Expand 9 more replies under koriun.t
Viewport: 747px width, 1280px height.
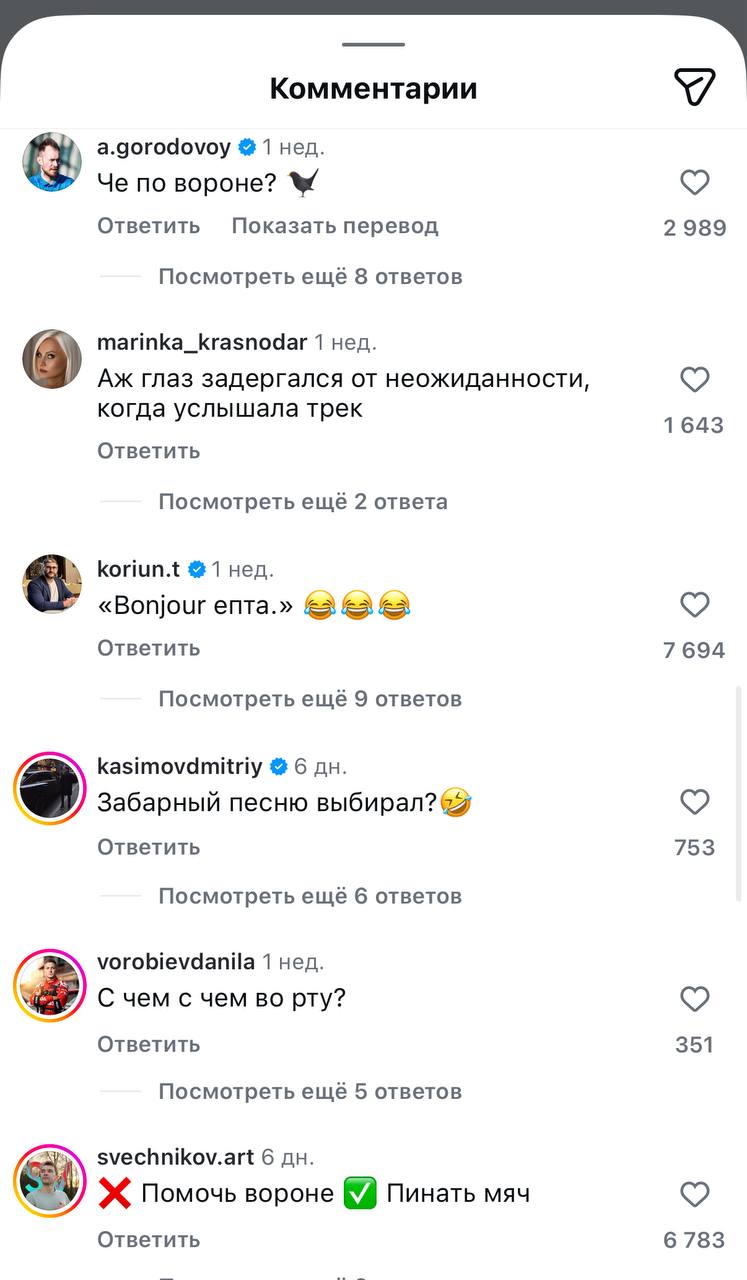point(310,698)
